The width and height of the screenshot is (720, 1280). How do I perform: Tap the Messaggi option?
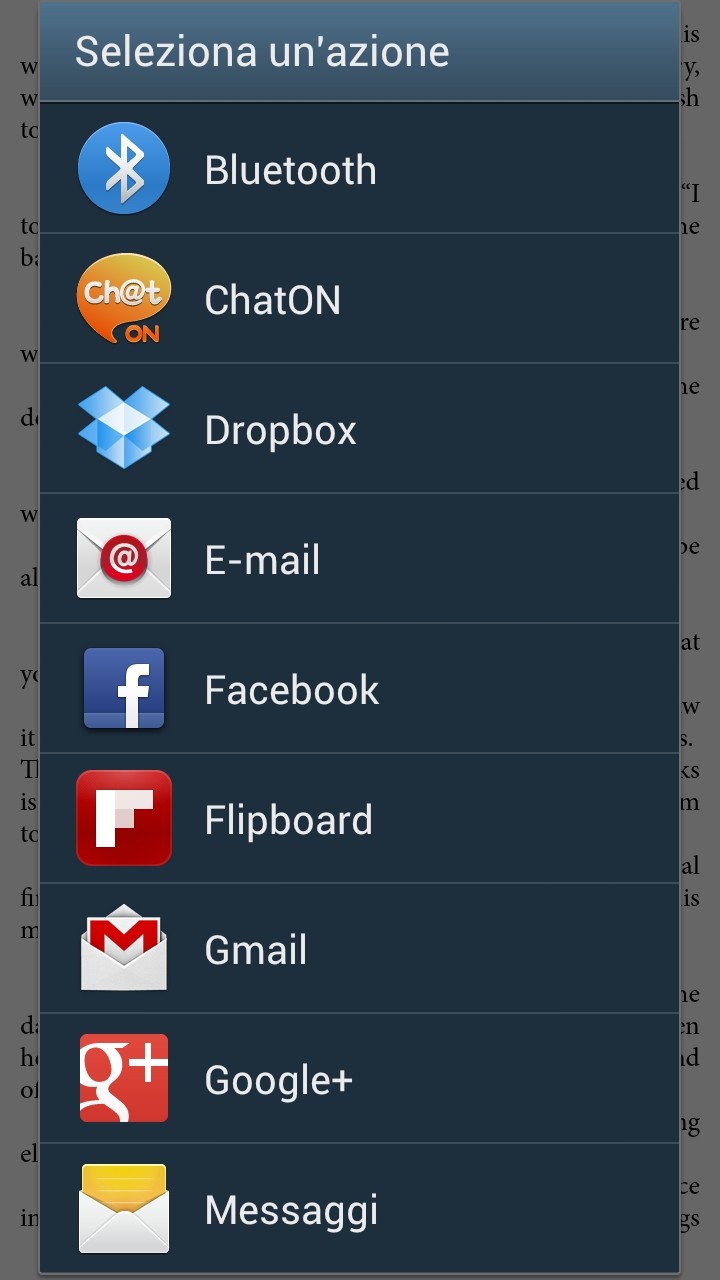359,1208
